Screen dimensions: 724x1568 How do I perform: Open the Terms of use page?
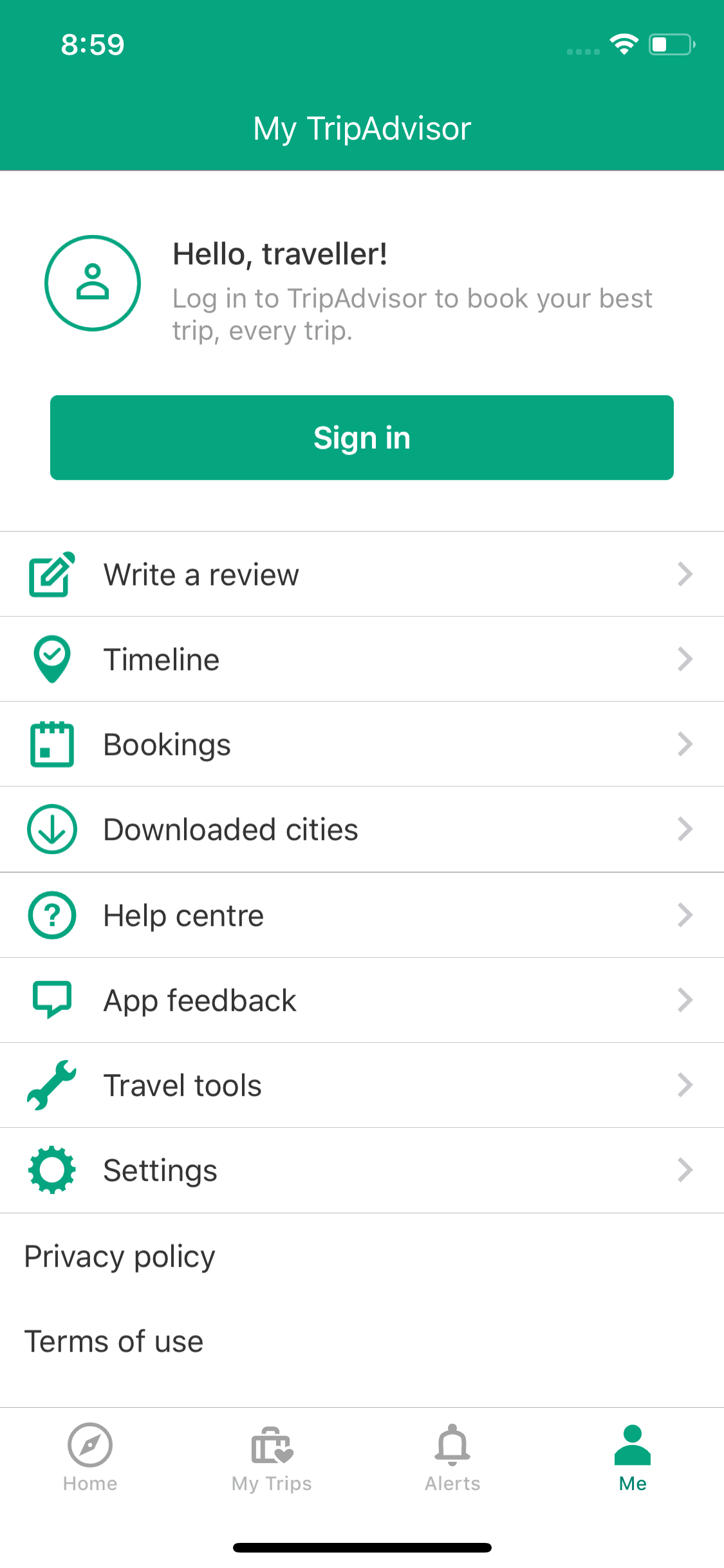(x=114, y=1341)
